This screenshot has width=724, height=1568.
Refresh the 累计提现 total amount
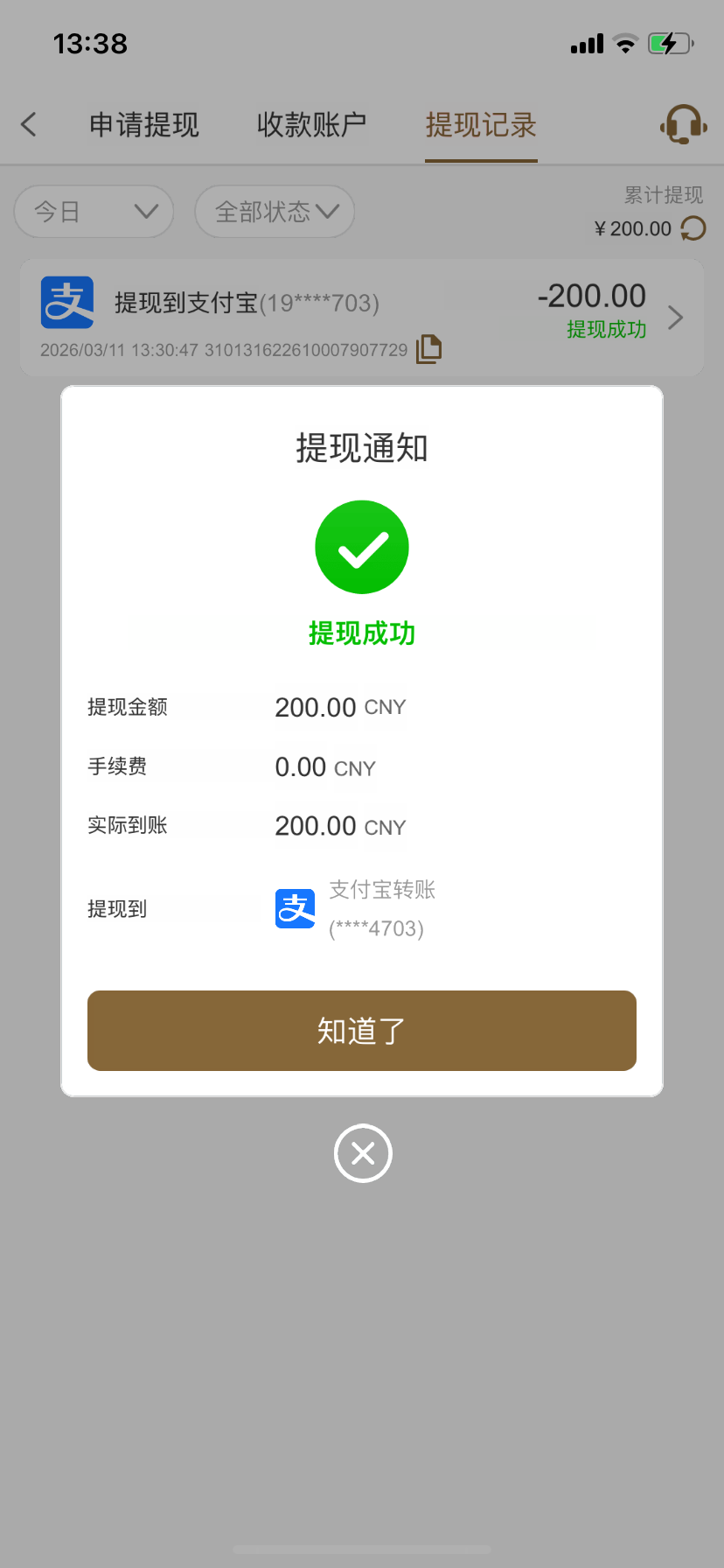[x=693, y=228]
